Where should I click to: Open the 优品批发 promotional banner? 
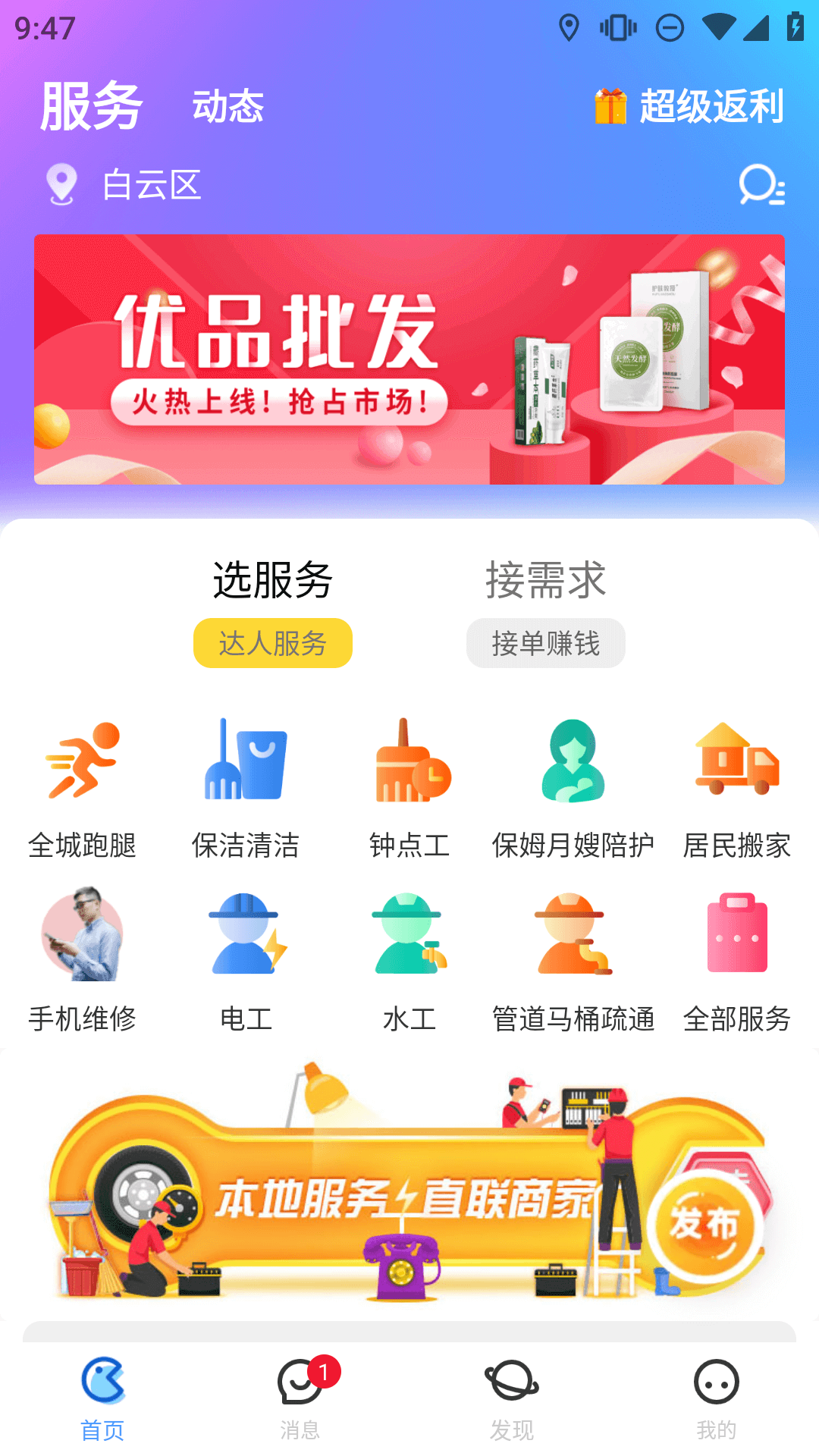coord(409,358)
